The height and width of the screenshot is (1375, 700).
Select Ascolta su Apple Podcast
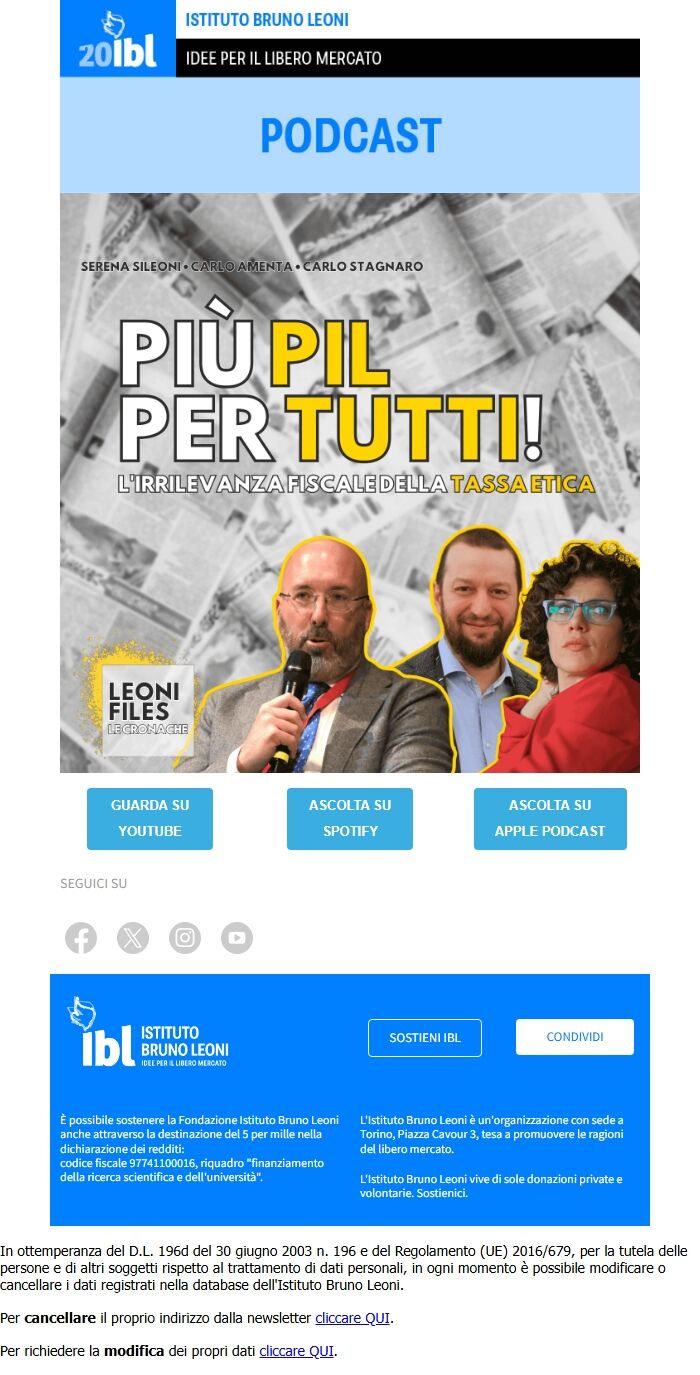point(550,818)
